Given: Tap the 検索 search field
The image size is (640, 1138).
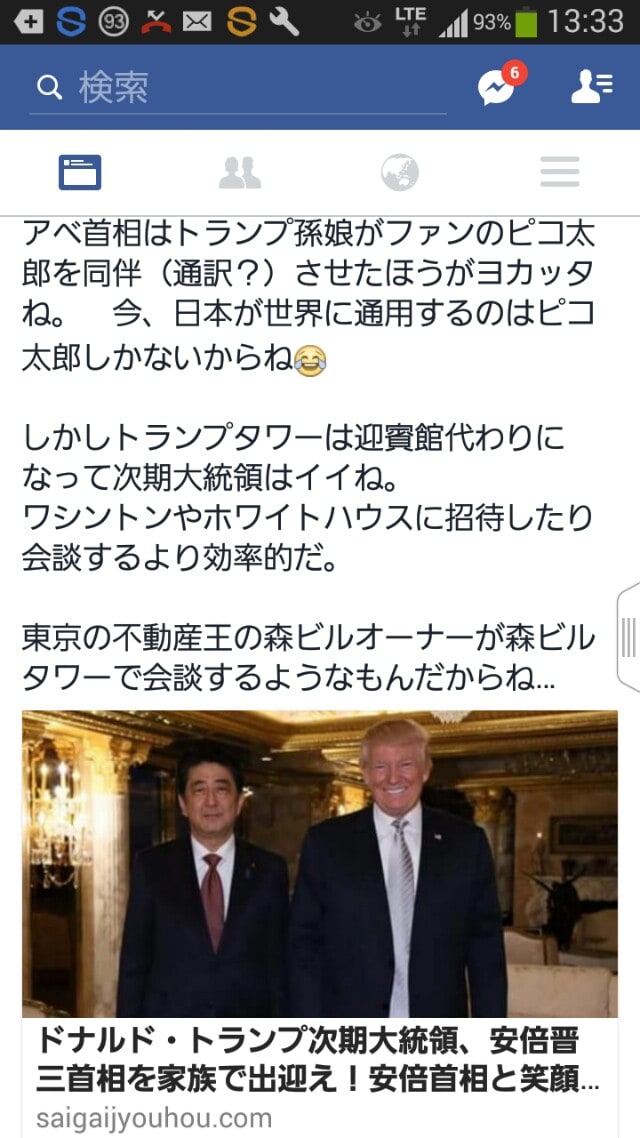Looking at the screenshot, I should coord(240,88).
